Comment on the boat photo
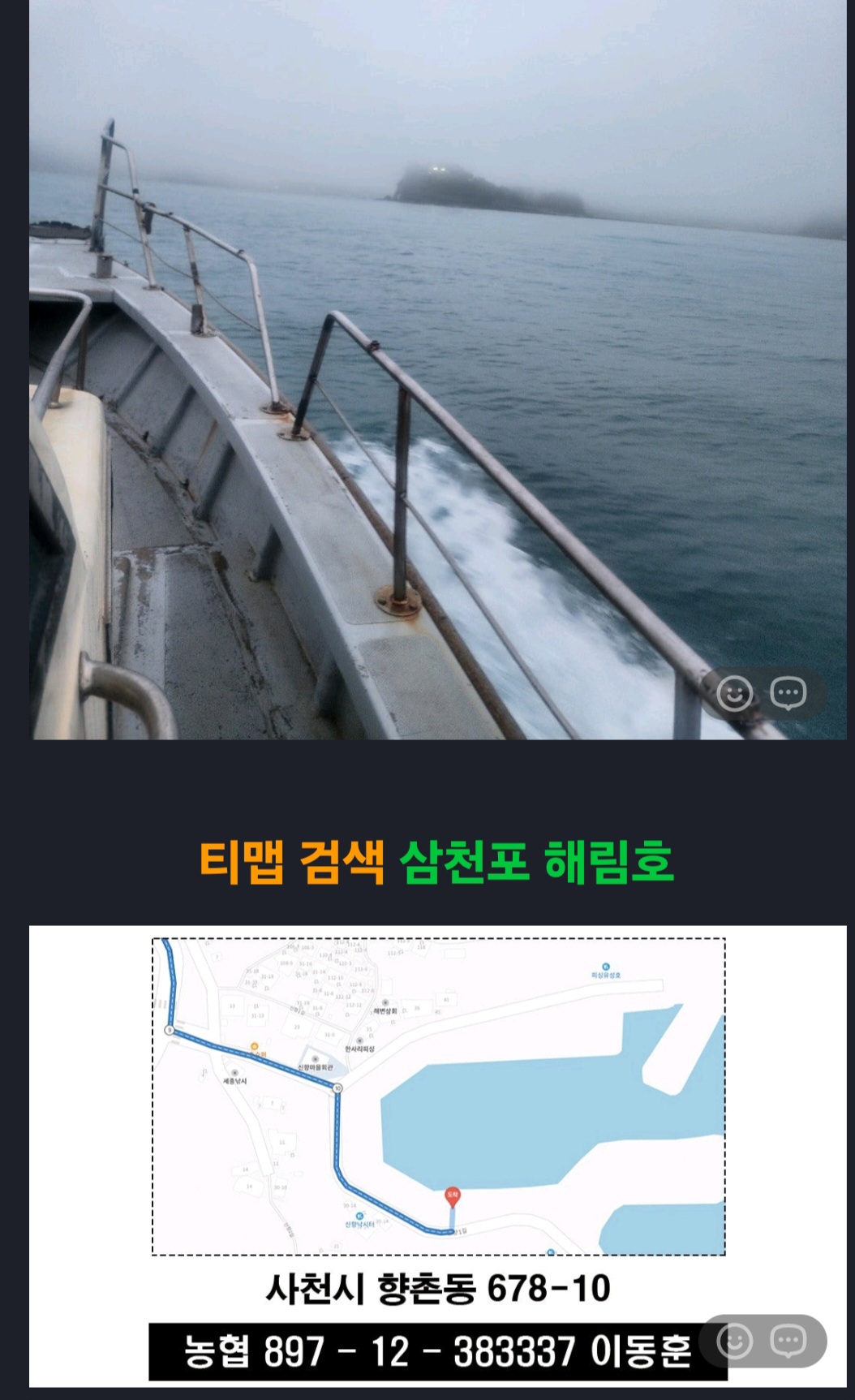 (x=788, y=694)
